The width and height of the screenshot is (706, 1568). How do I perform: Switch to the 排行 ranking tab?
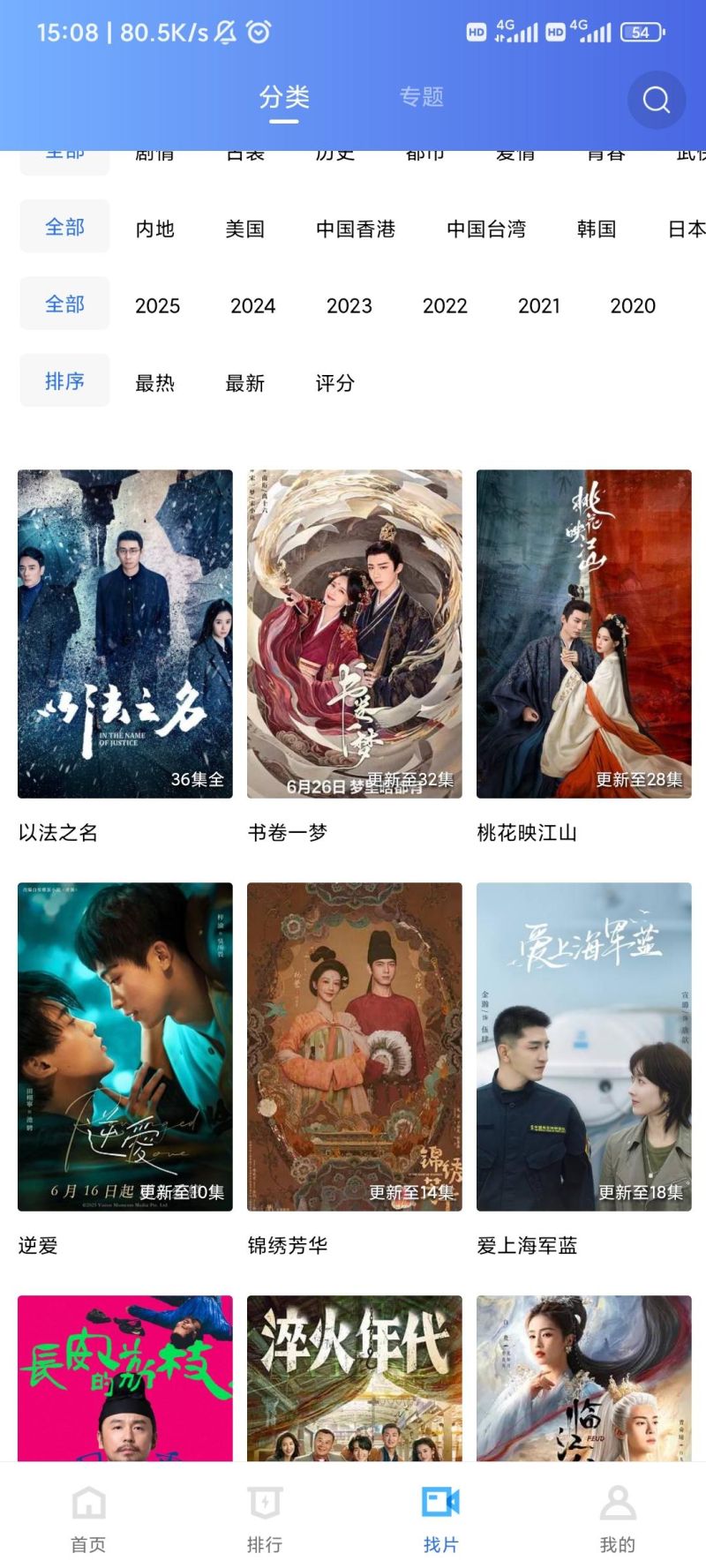click(x=265, y=1519)
